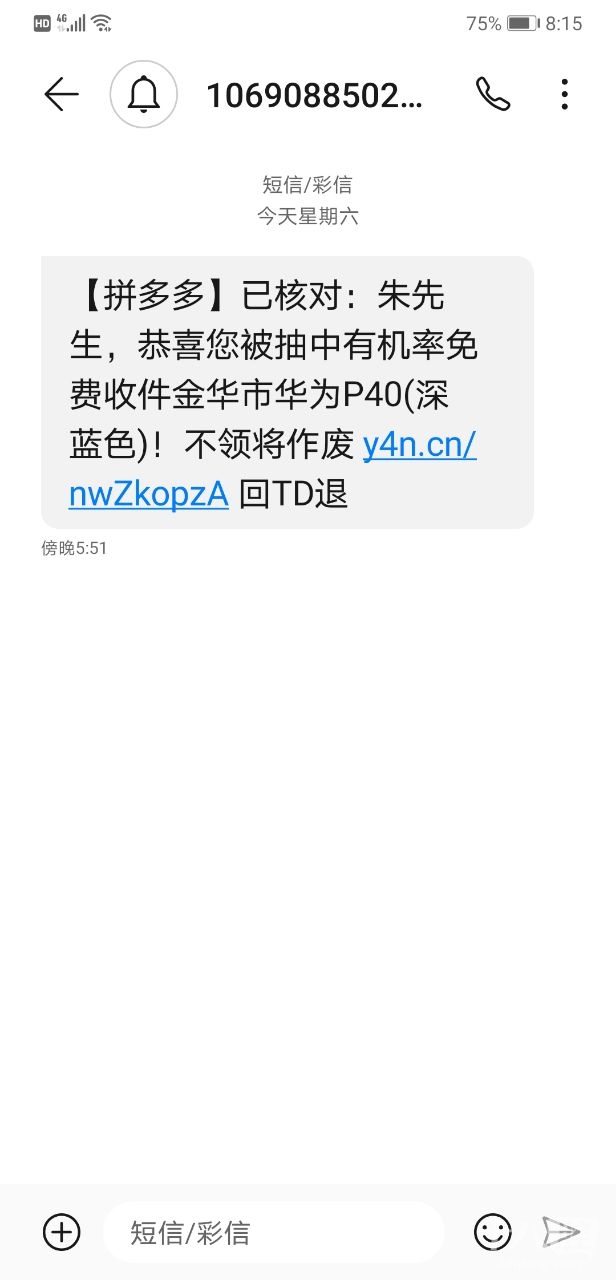
Task: Call the sender number 1069088502
Action: (x=492, y=95)
